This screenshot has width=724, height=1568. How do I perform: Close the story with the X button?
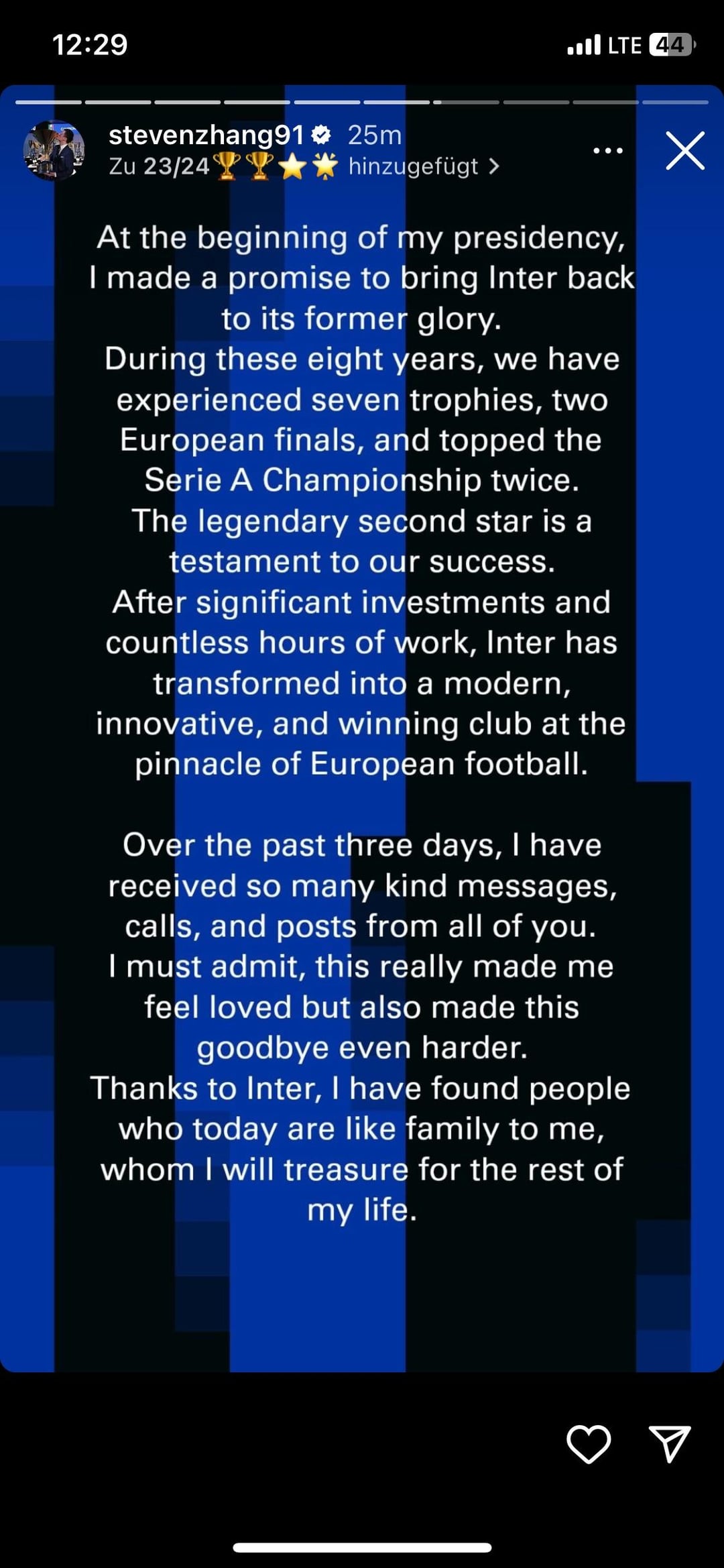pyautogui.click(x=684, y=150)
